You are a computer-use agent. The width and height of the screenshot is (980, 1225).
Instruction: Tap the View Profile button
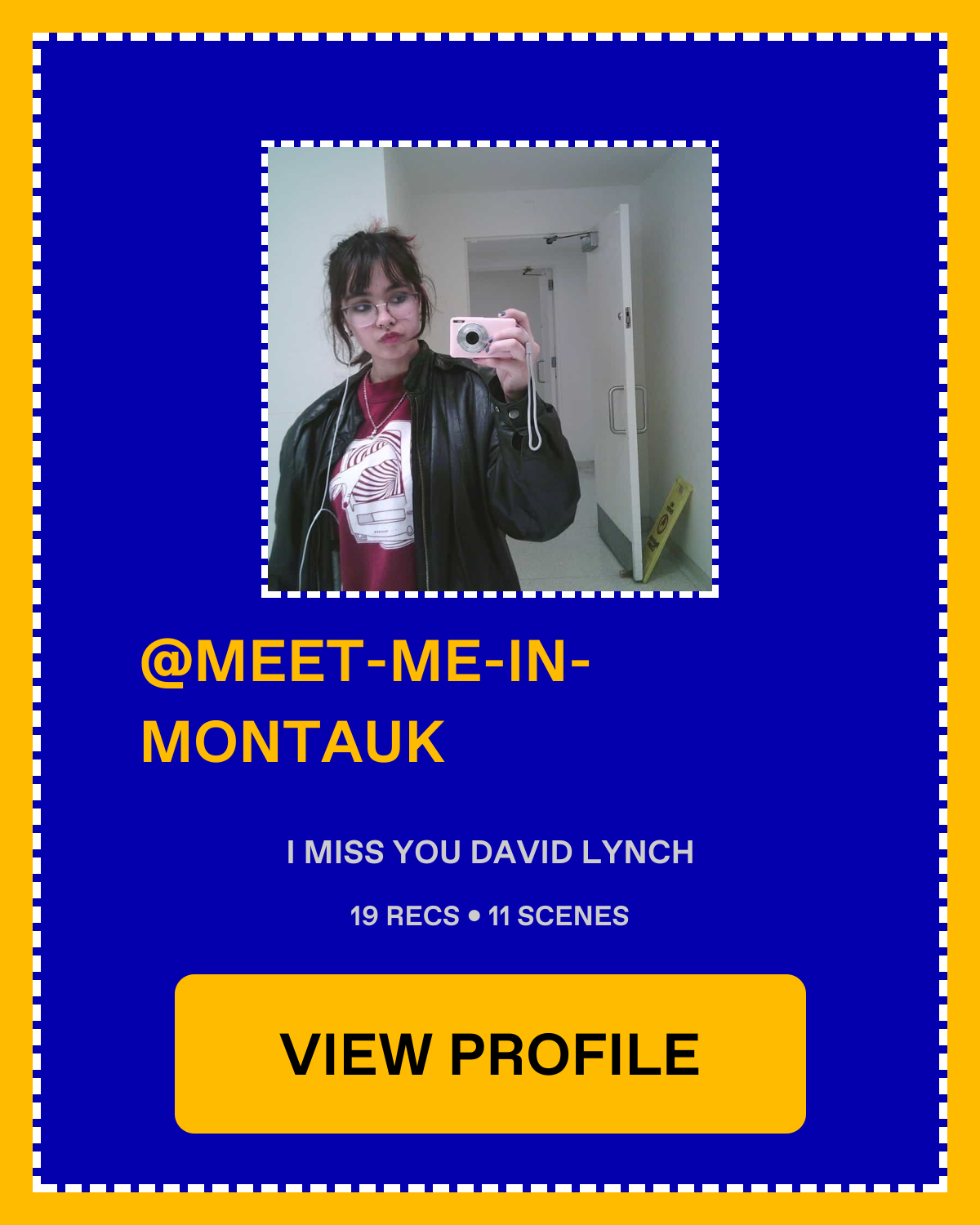point(490,1053)
